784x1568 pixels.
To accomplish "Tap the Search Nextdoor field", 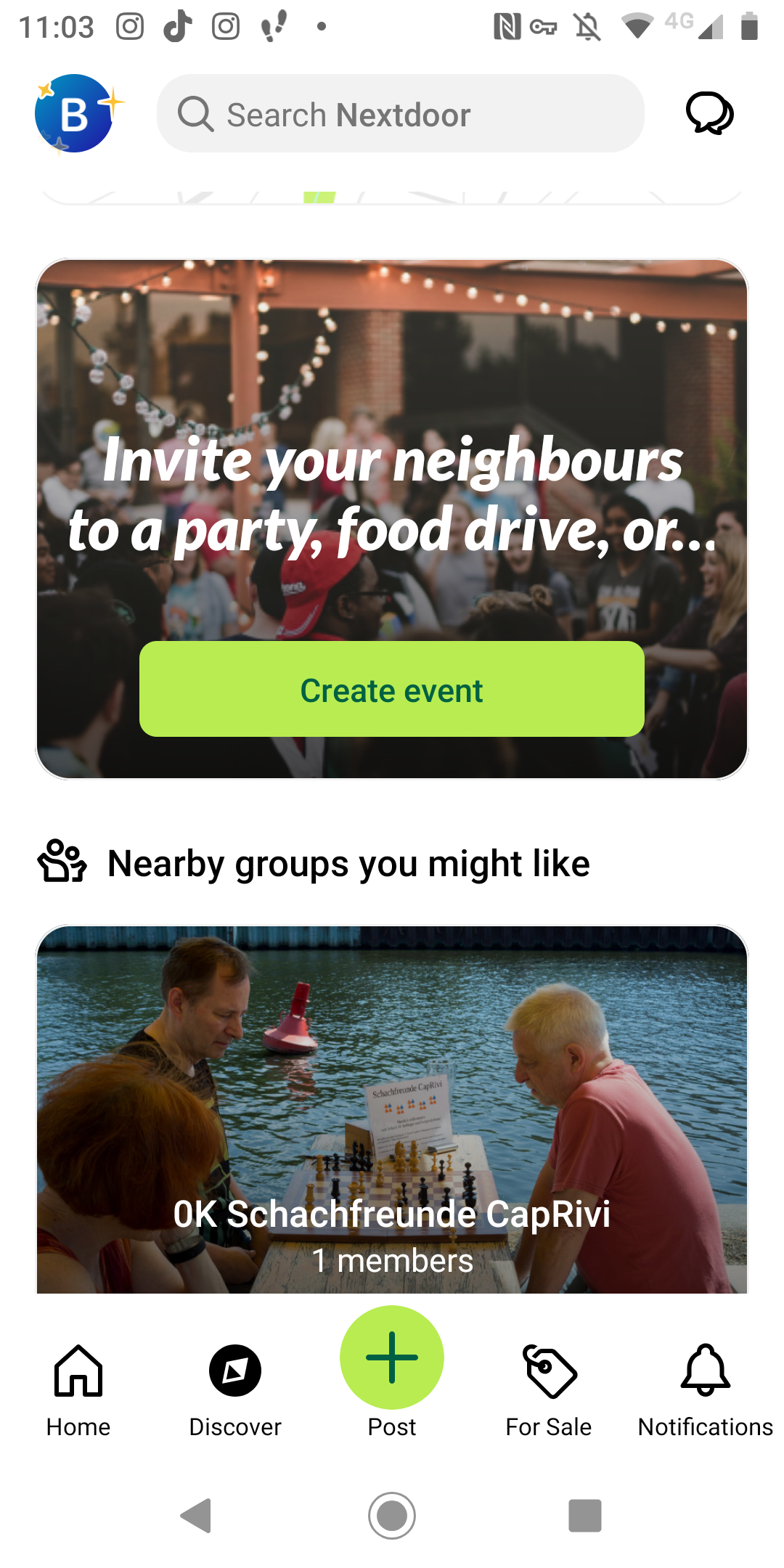I will (401, 113).
